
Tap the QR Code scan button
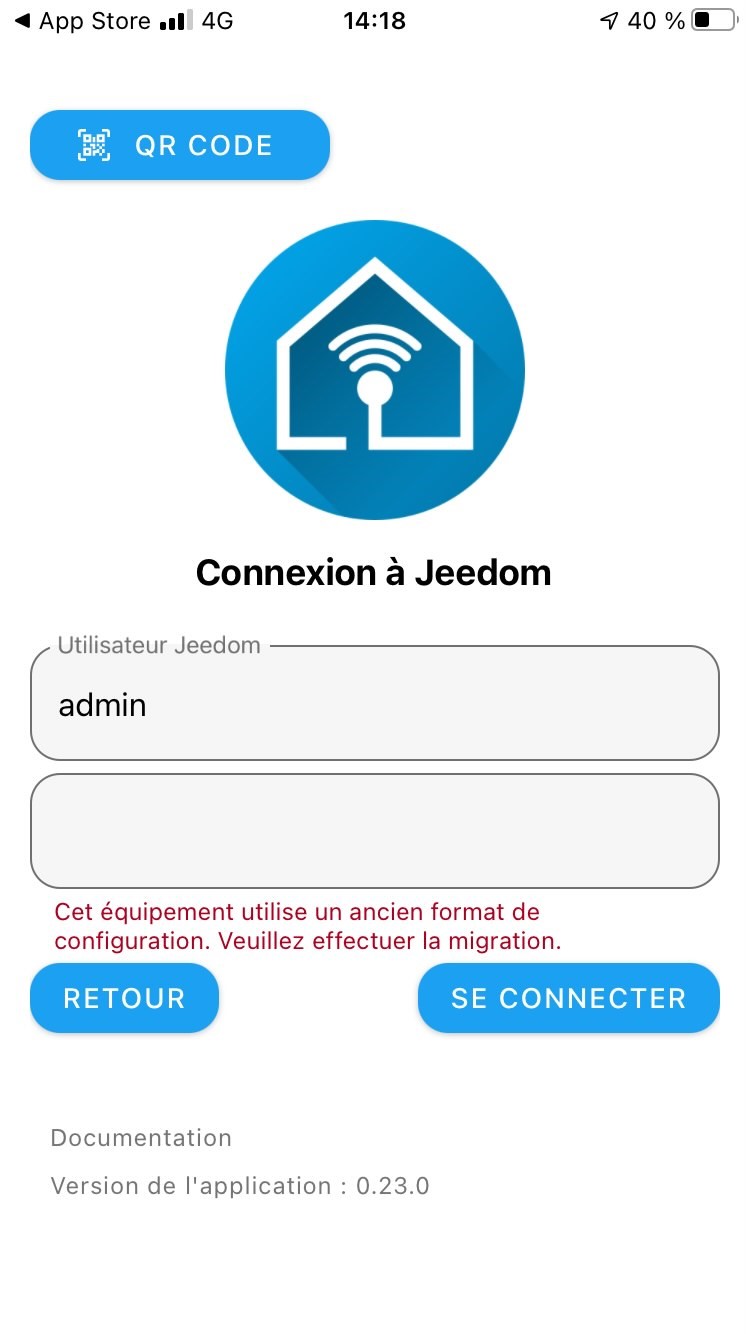(180, 146)
